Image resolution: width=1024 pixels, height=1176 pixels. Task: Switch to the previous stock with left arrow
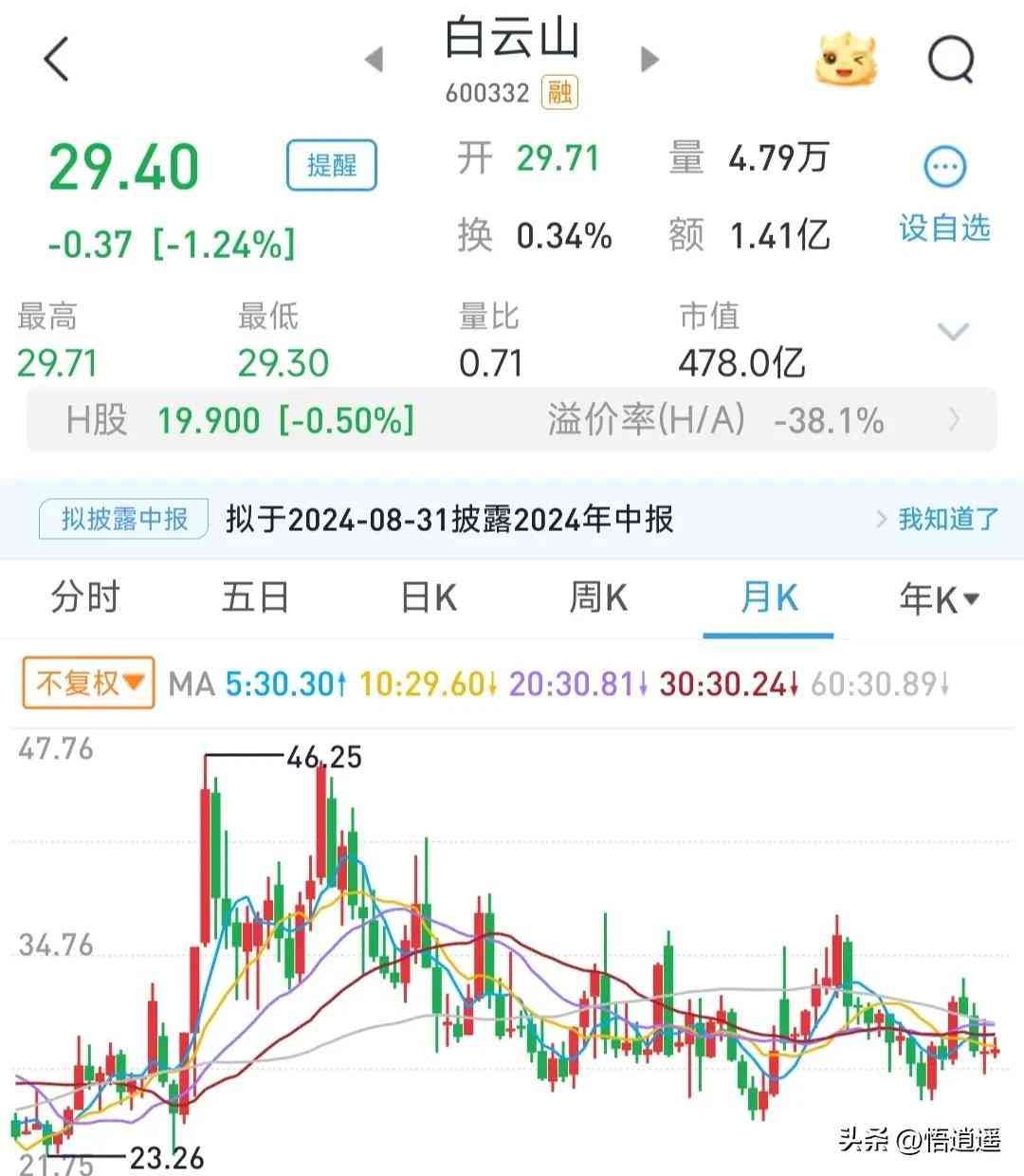point(375,60)
